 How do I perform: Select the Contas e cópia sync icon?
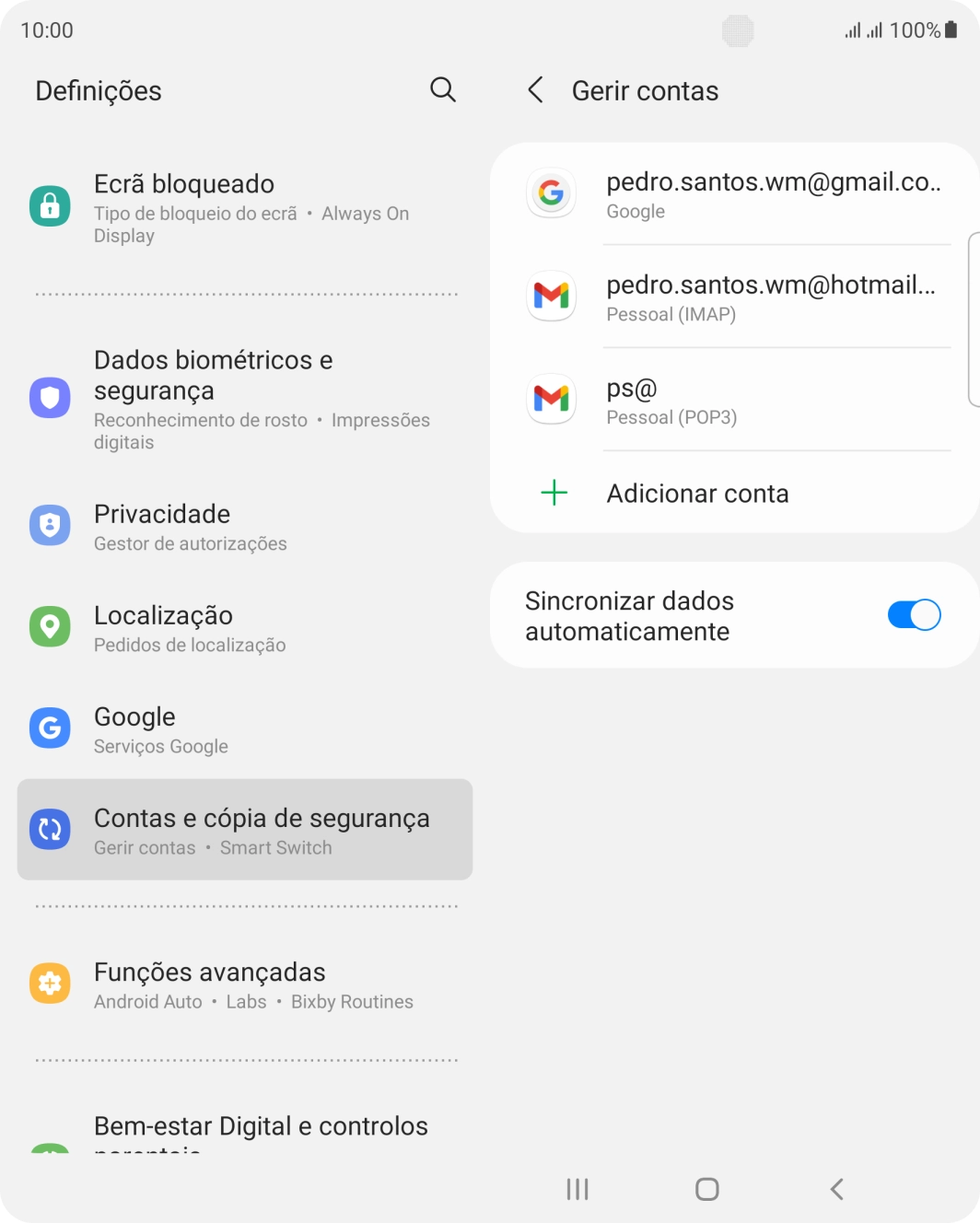tap(50, 829)
